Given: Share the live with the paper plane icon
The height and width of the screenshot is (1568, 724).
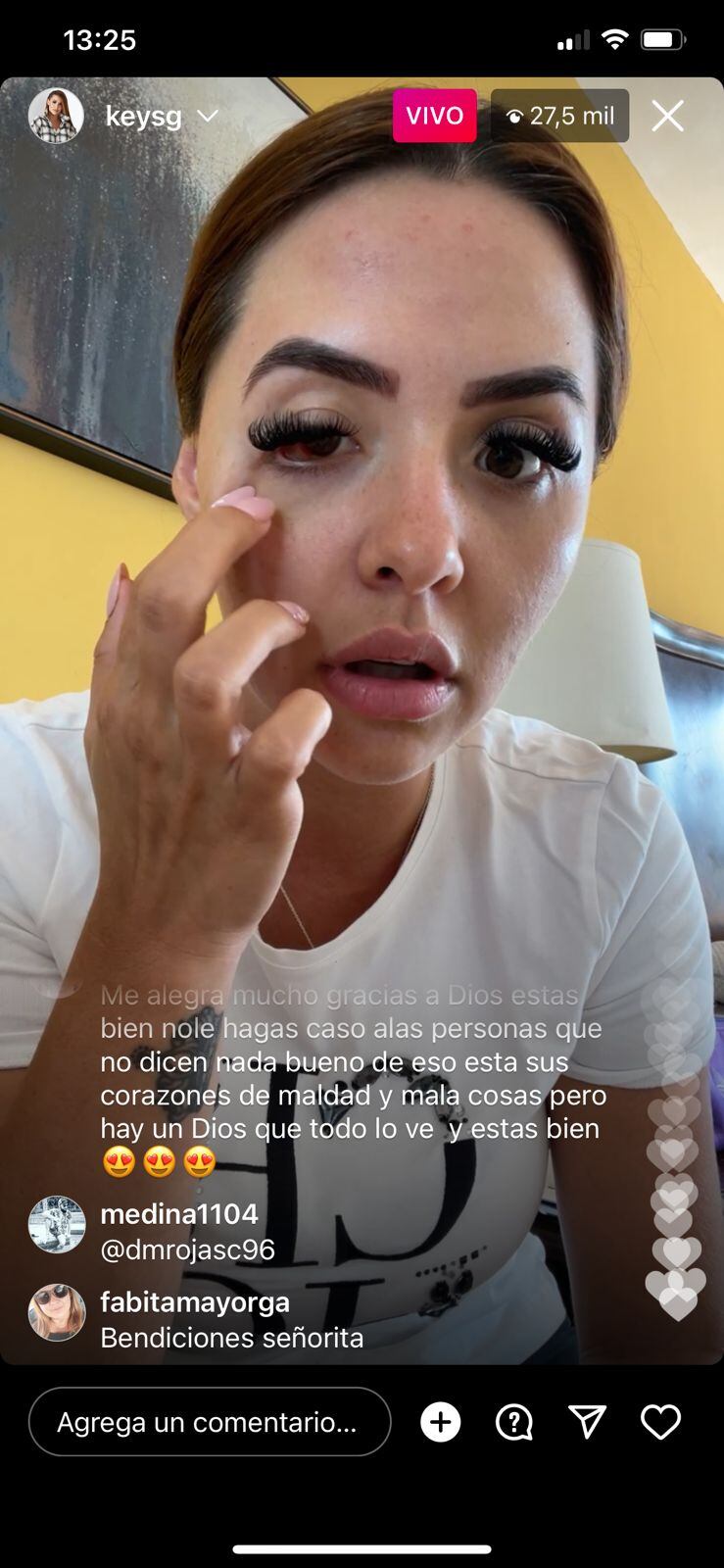Looking at the screenshot, I should tap(587, 1422).
